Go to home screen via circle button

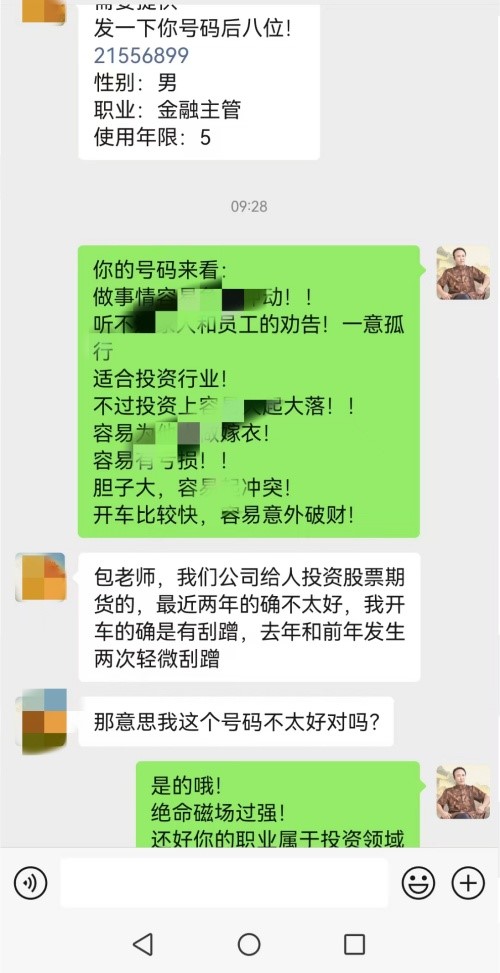[249, 944]
